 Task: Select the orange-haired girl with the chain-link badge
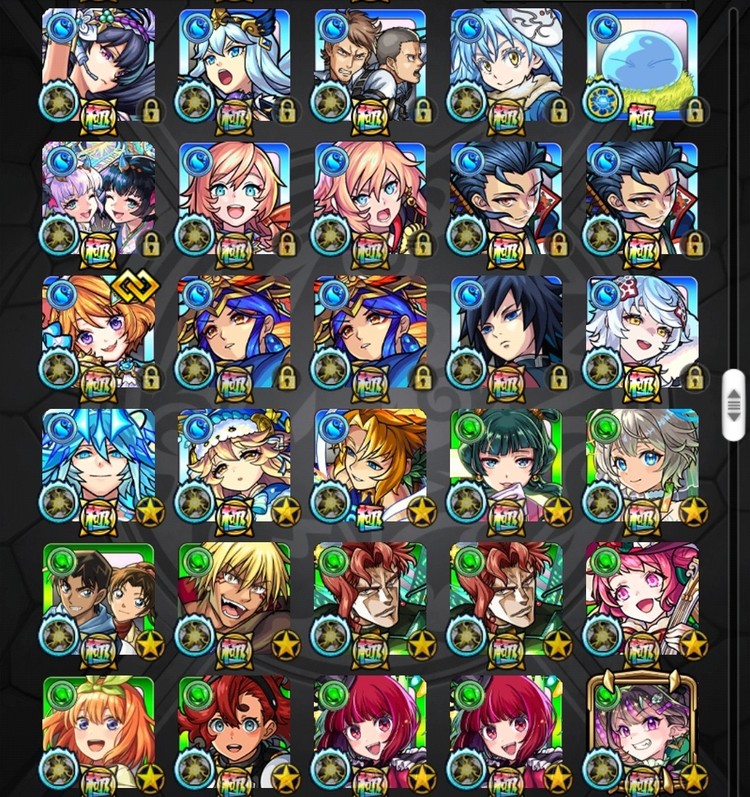(99, 330)
